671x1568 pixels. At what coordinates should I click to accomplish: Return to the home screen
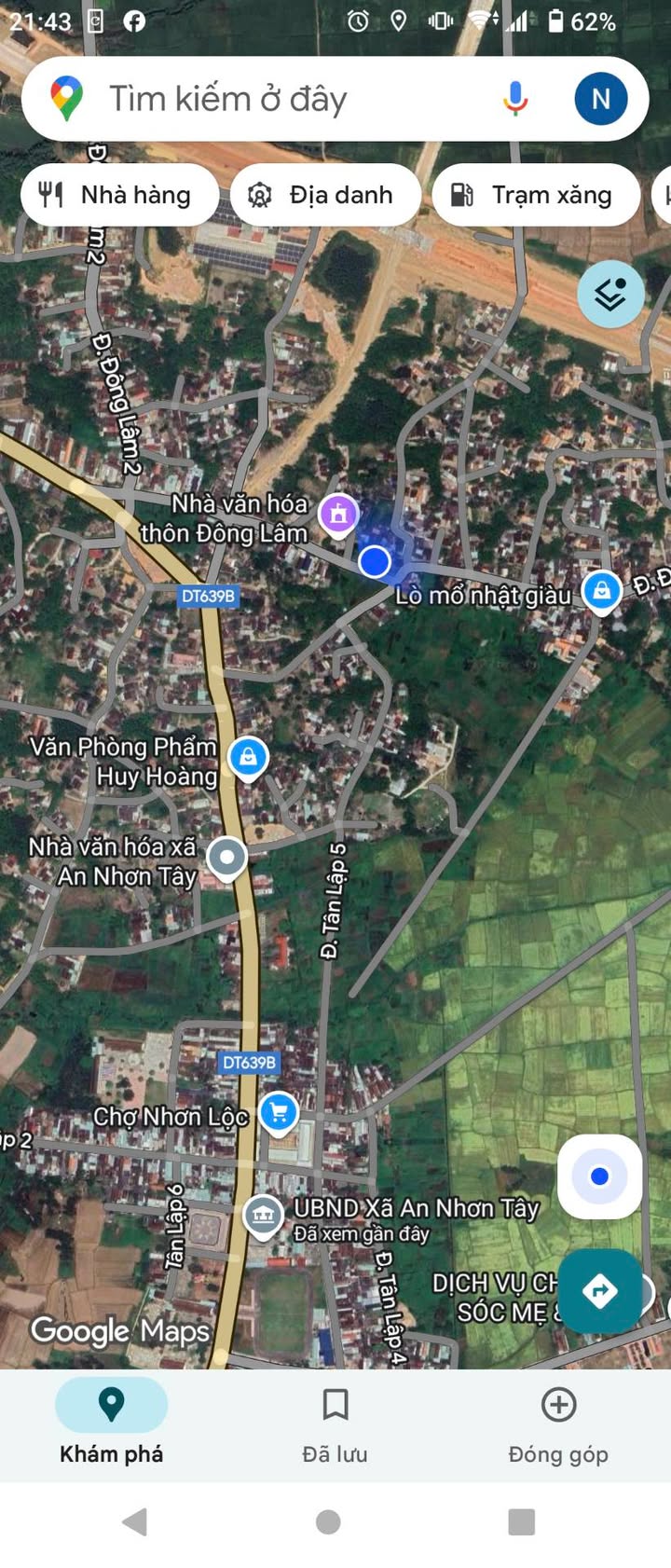pos(328,1522)
